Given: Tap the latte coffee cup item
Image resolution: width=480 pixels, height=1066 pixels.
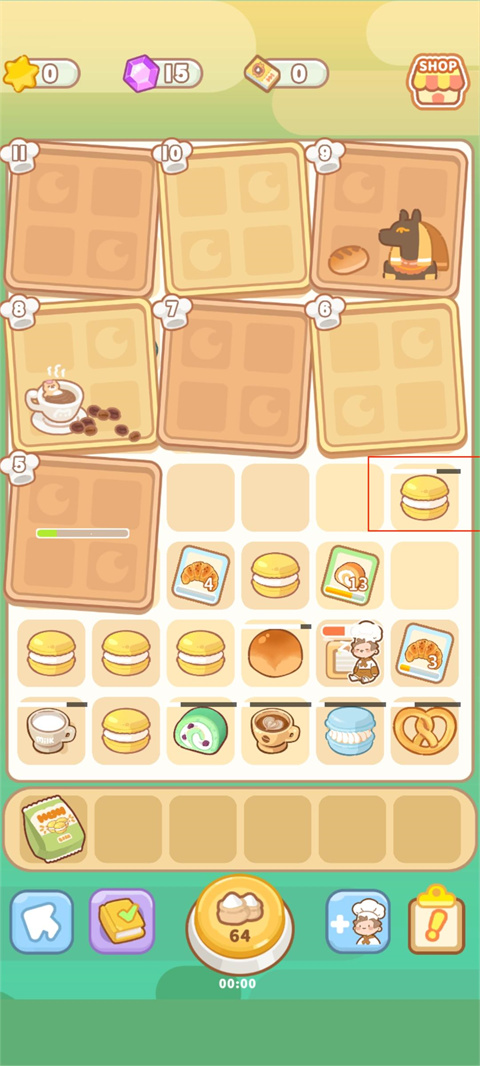Looking at the screenshot, I should pyautogui.click(x=275, y=730).
